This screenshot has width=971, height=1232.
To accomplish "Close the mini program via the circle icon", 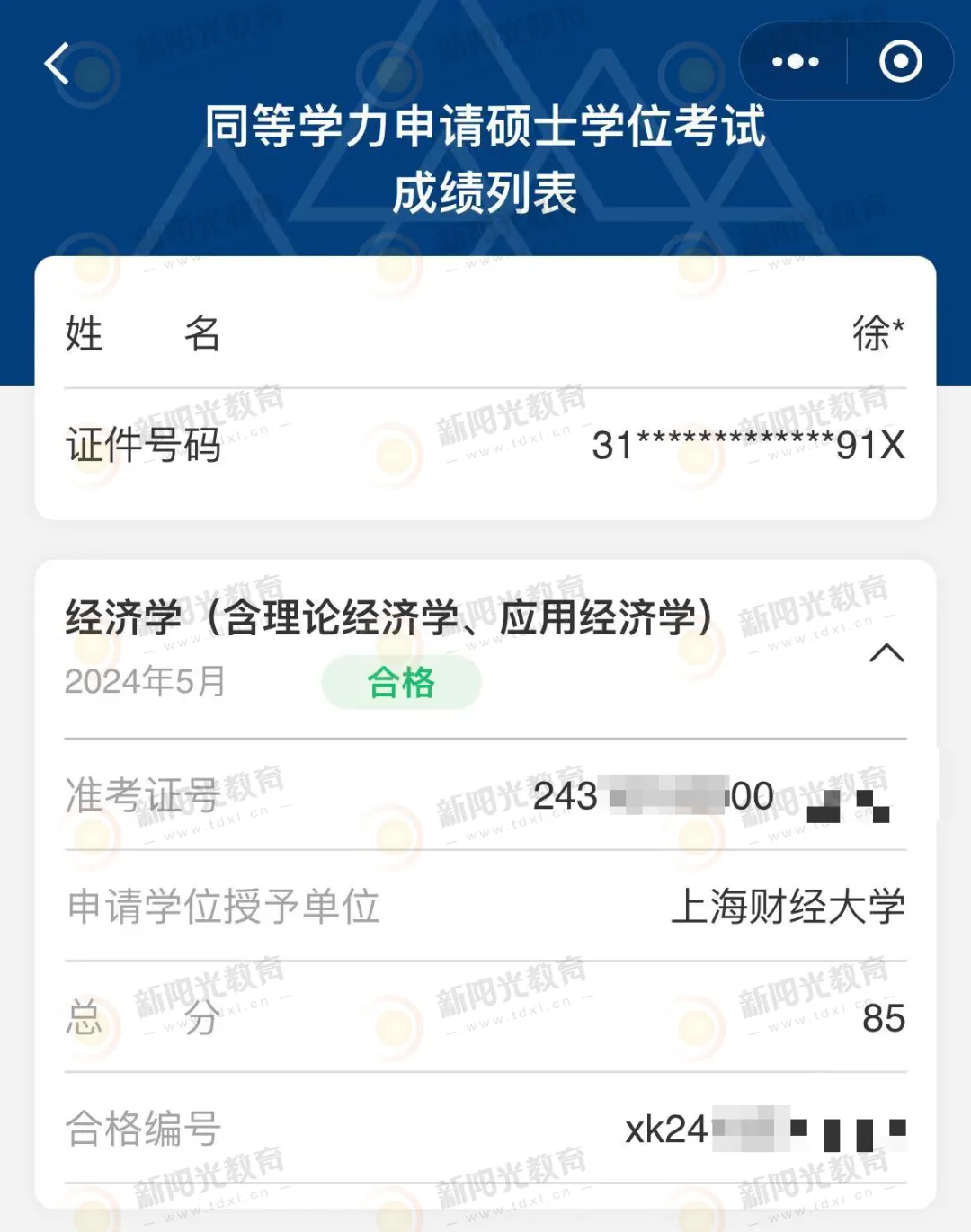I will coord(900,61).
